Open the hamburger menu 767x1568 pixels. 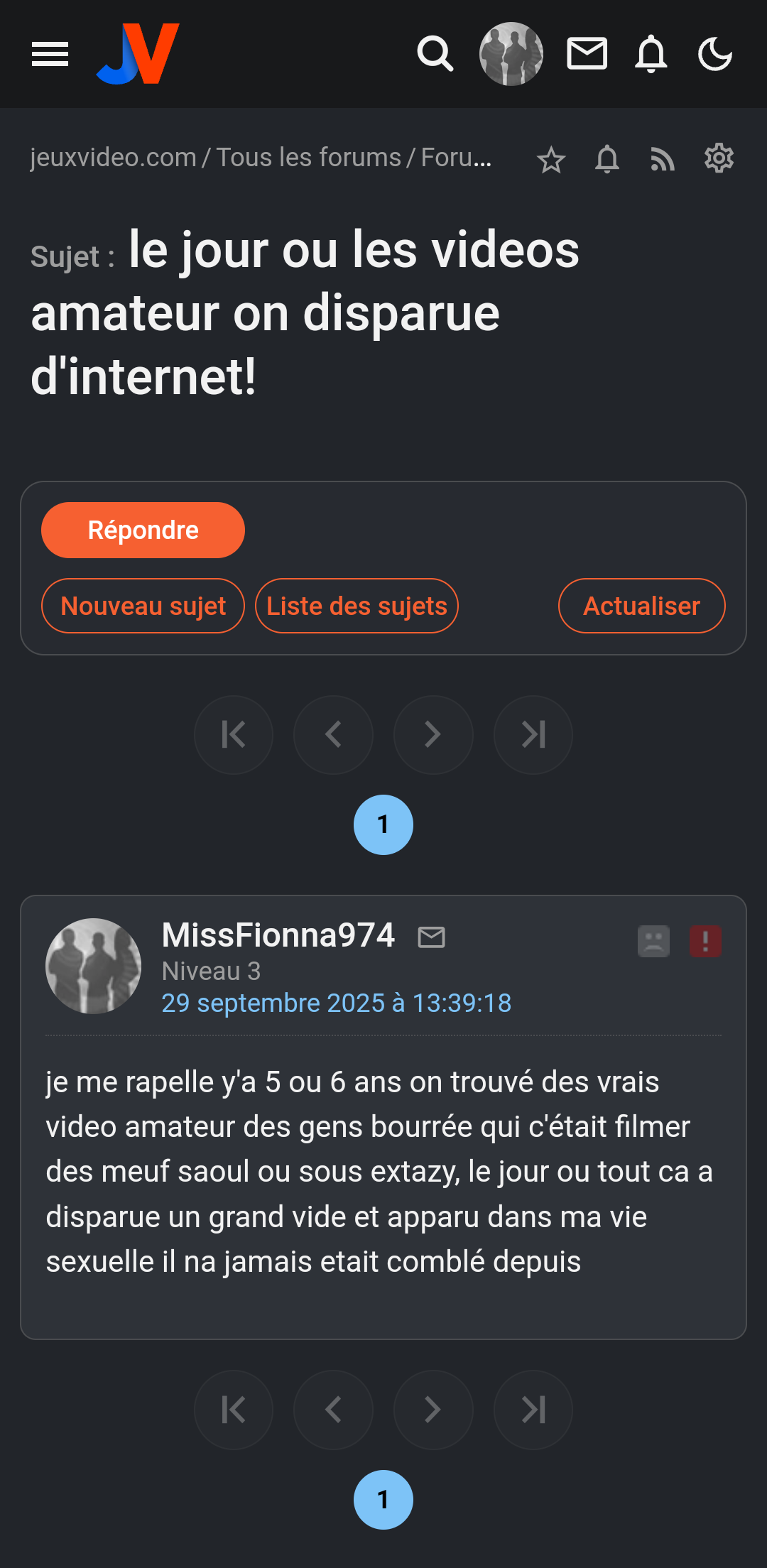[50, 54]
